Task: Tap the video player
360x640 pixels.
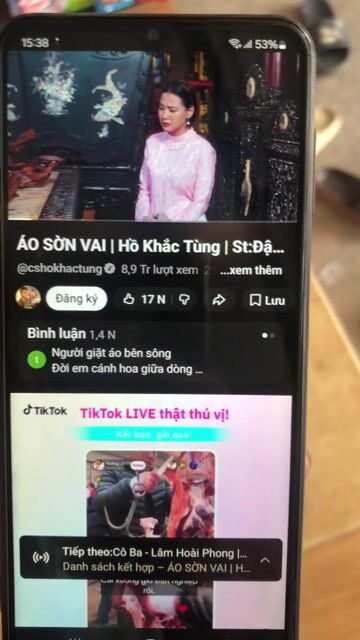Action: (x=152, y=136)
